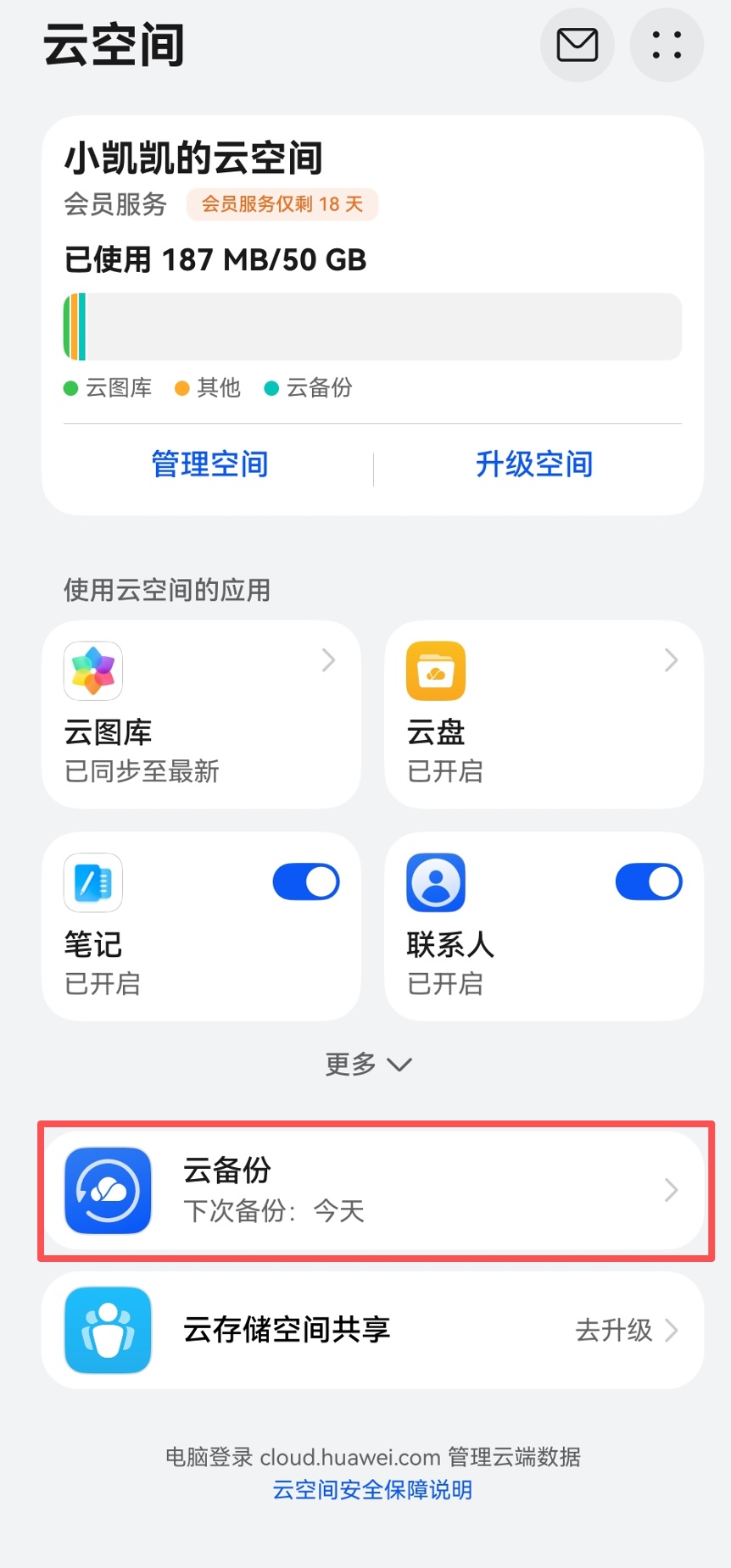Tap 升级空间 to upgrade storage

point(533,464)
